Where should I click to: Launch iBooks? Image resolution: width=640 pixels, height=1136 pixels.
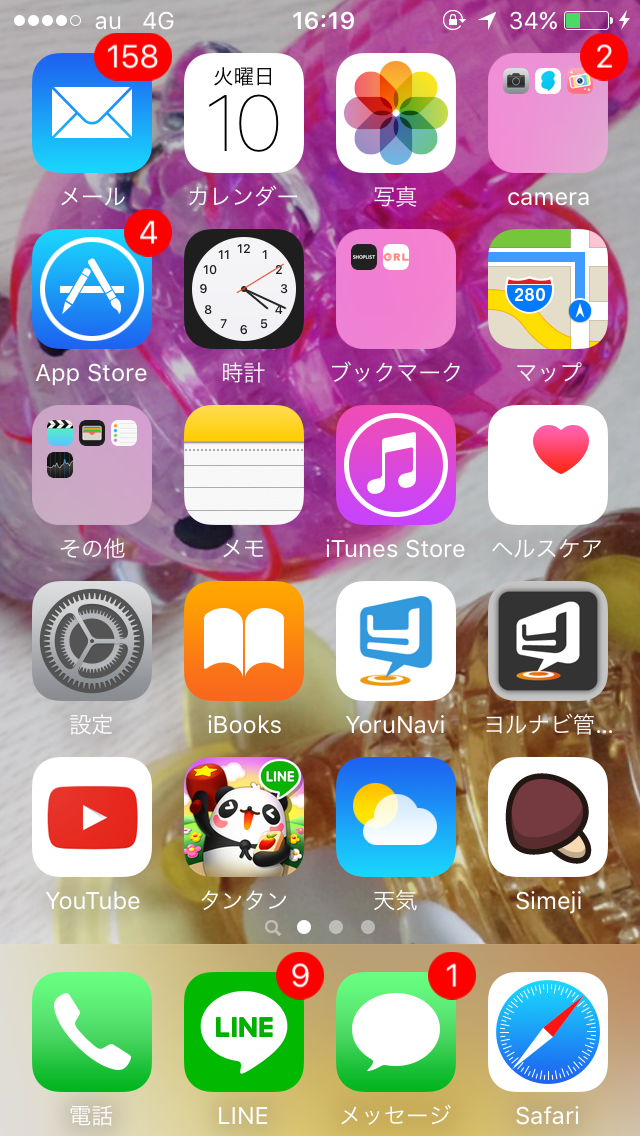coord(244,641)
